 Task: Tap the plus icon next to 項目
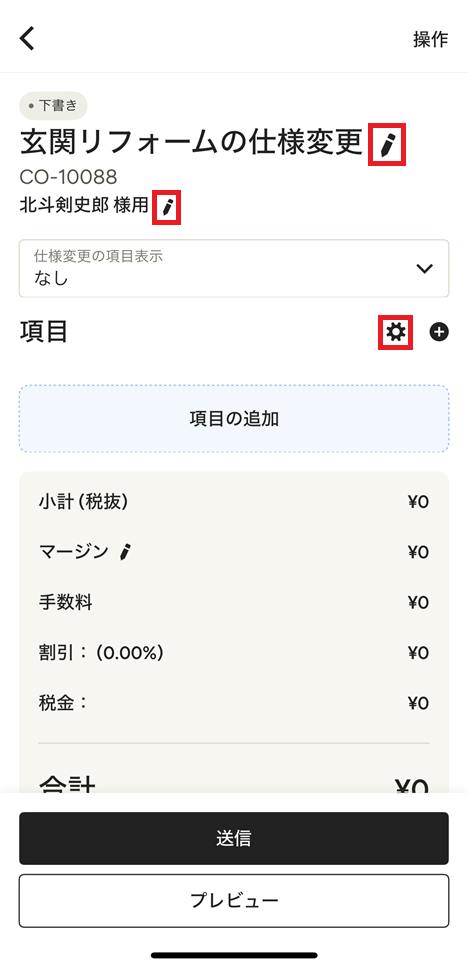click(x=439, y=332)
